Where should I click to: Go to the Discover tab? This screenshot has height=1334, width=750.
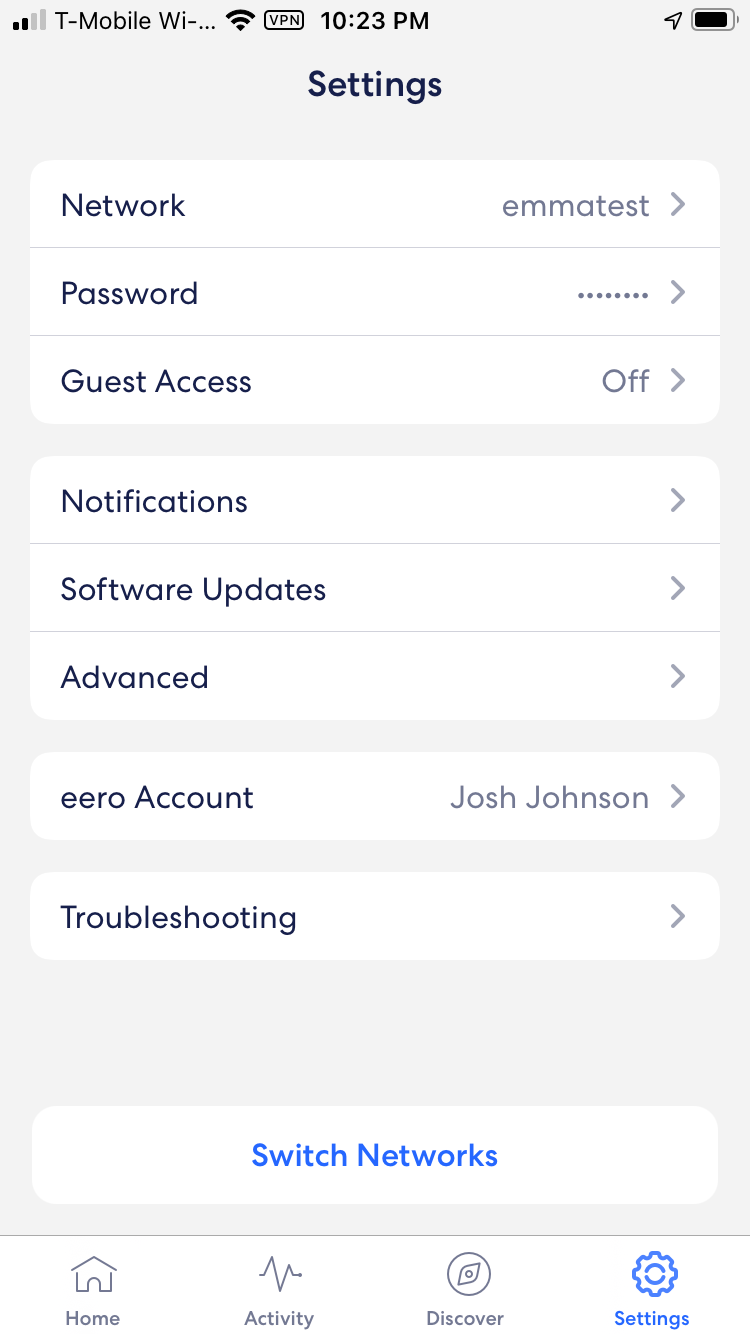point(465,1290)
